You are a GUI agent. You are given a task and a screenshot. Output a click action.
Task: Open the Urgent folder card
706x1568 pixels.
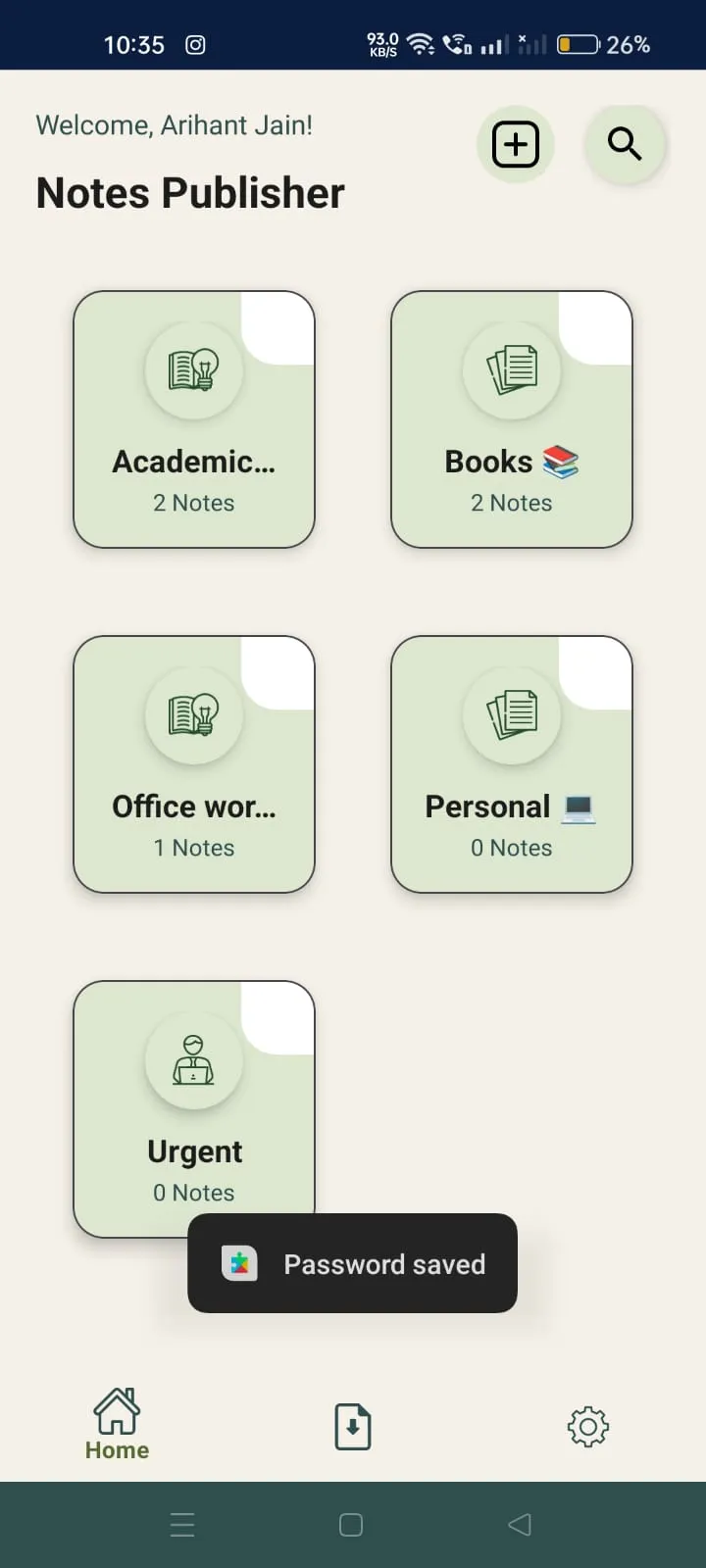194,1109
